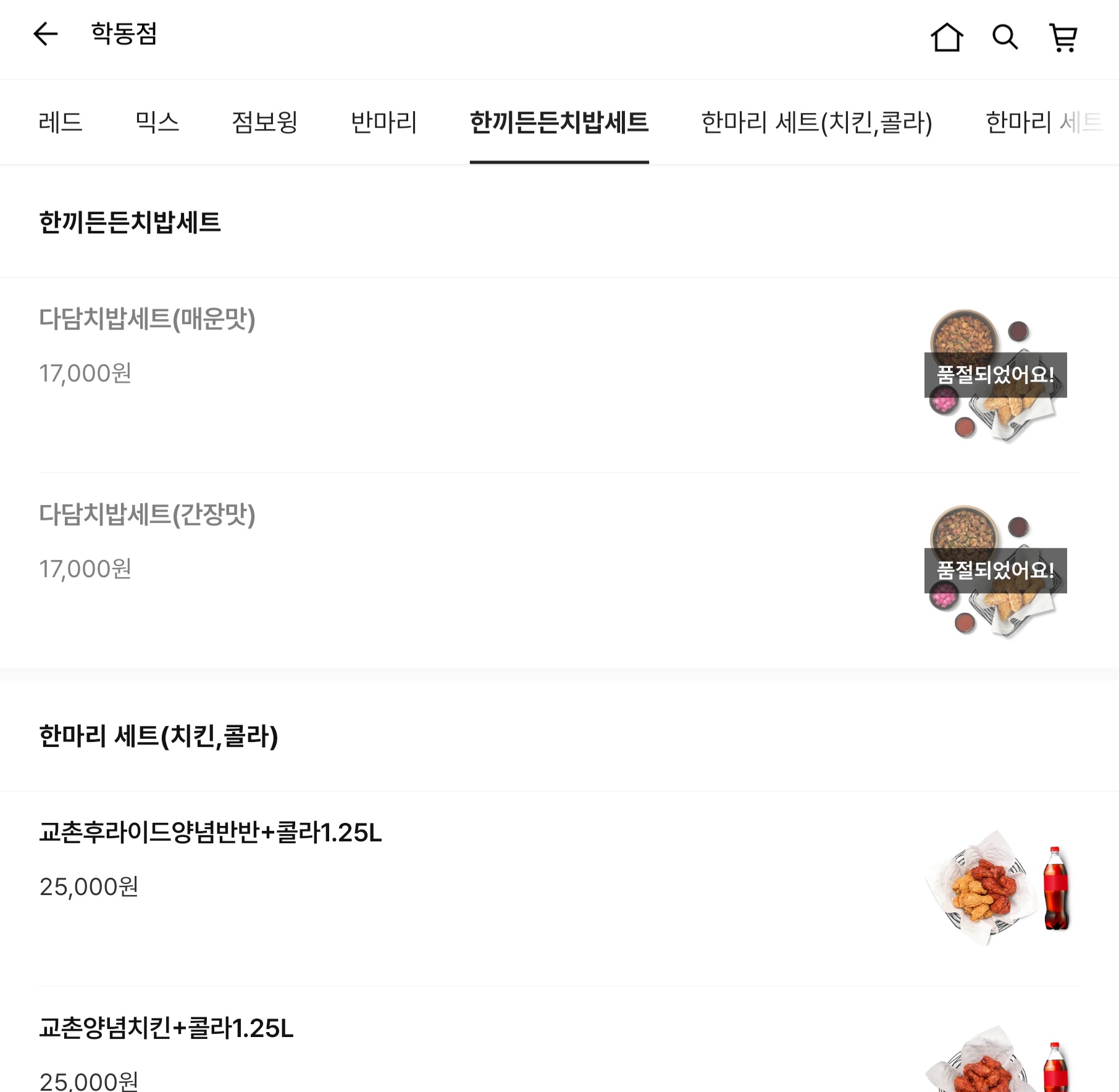Jump to 한마리 세트(치킨,콜라) tab

pos(816,122)
